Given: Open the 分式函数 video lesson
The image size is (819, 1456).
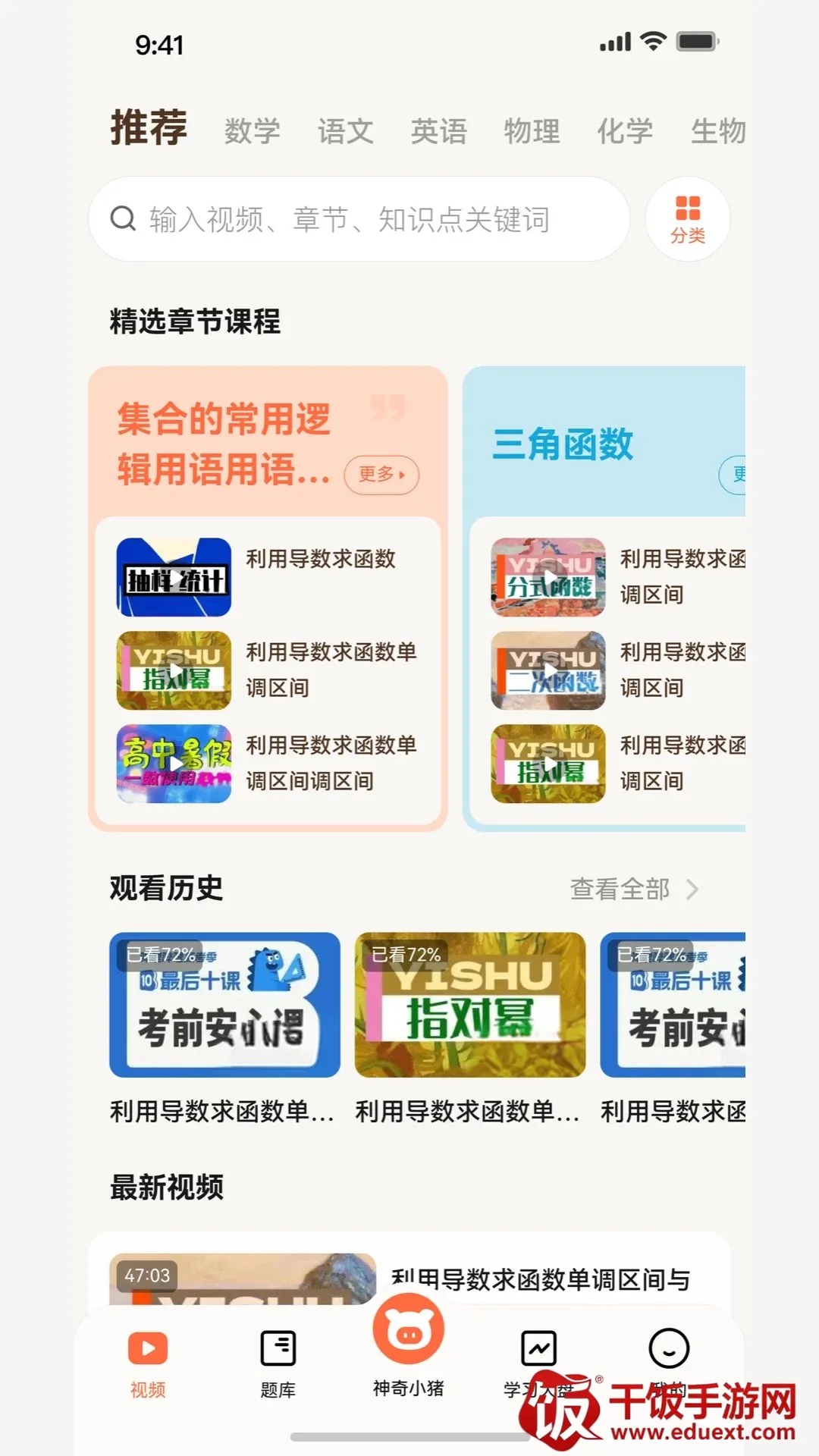Looking at the screenshot, I should (548, 577).
